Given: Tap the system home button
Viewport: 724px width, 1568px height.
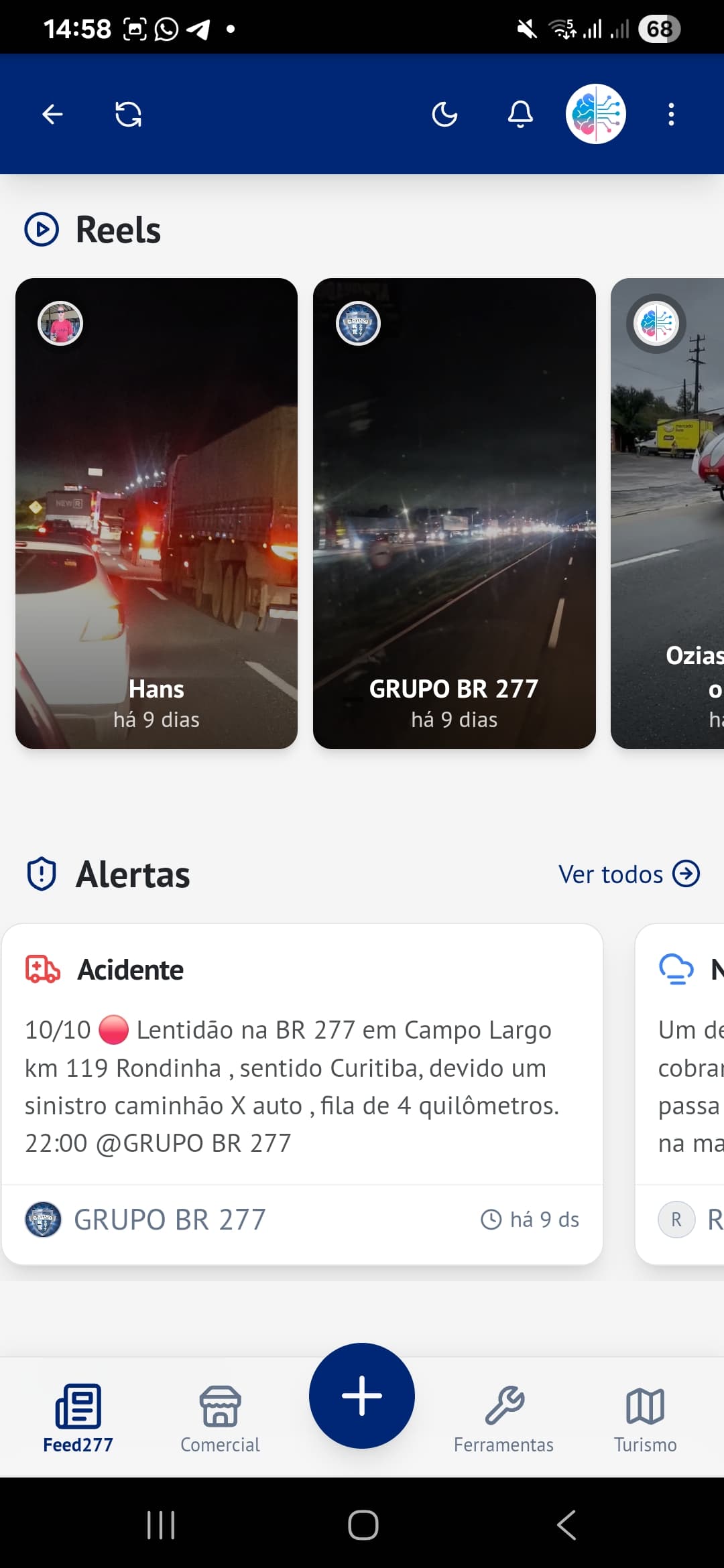Looking at the screenshot, I should (x=363, y=1525).
